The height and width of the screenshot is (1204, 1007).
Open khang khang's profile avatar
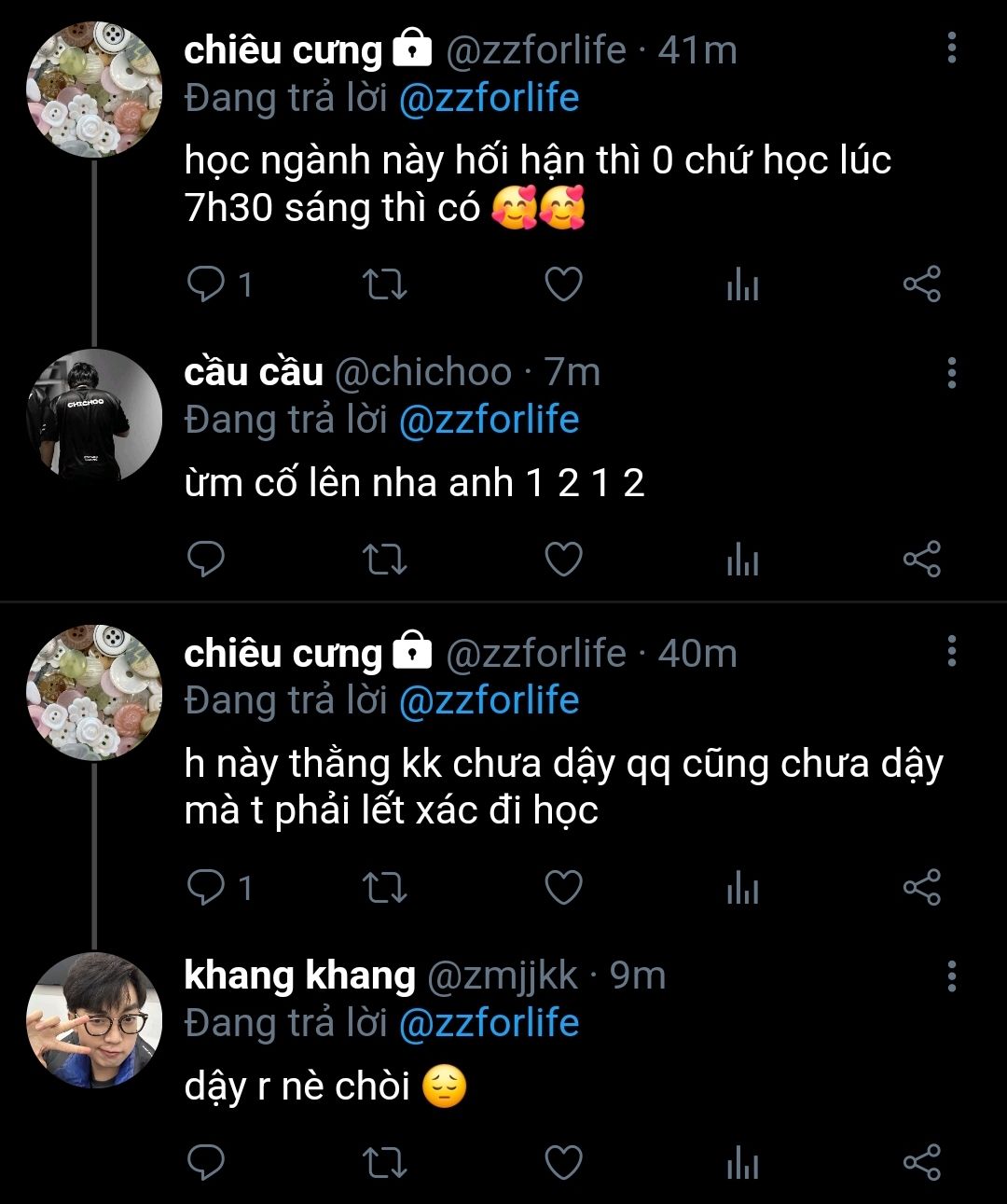(x=93, y=1018)
